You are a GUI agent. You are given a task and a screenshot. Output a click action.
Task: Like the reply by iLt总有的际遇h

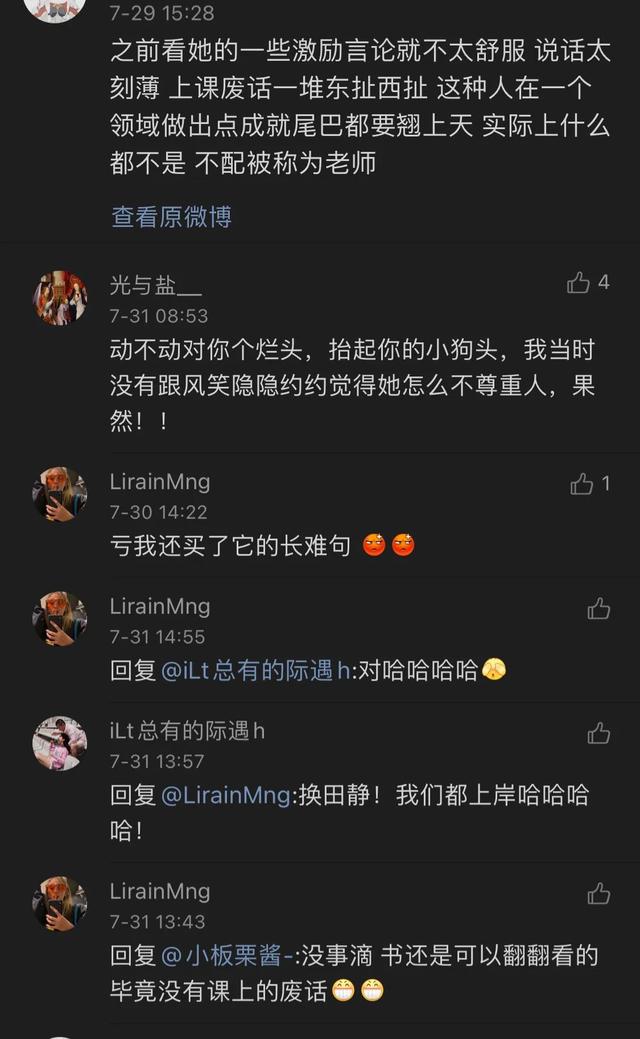(598, 733)
